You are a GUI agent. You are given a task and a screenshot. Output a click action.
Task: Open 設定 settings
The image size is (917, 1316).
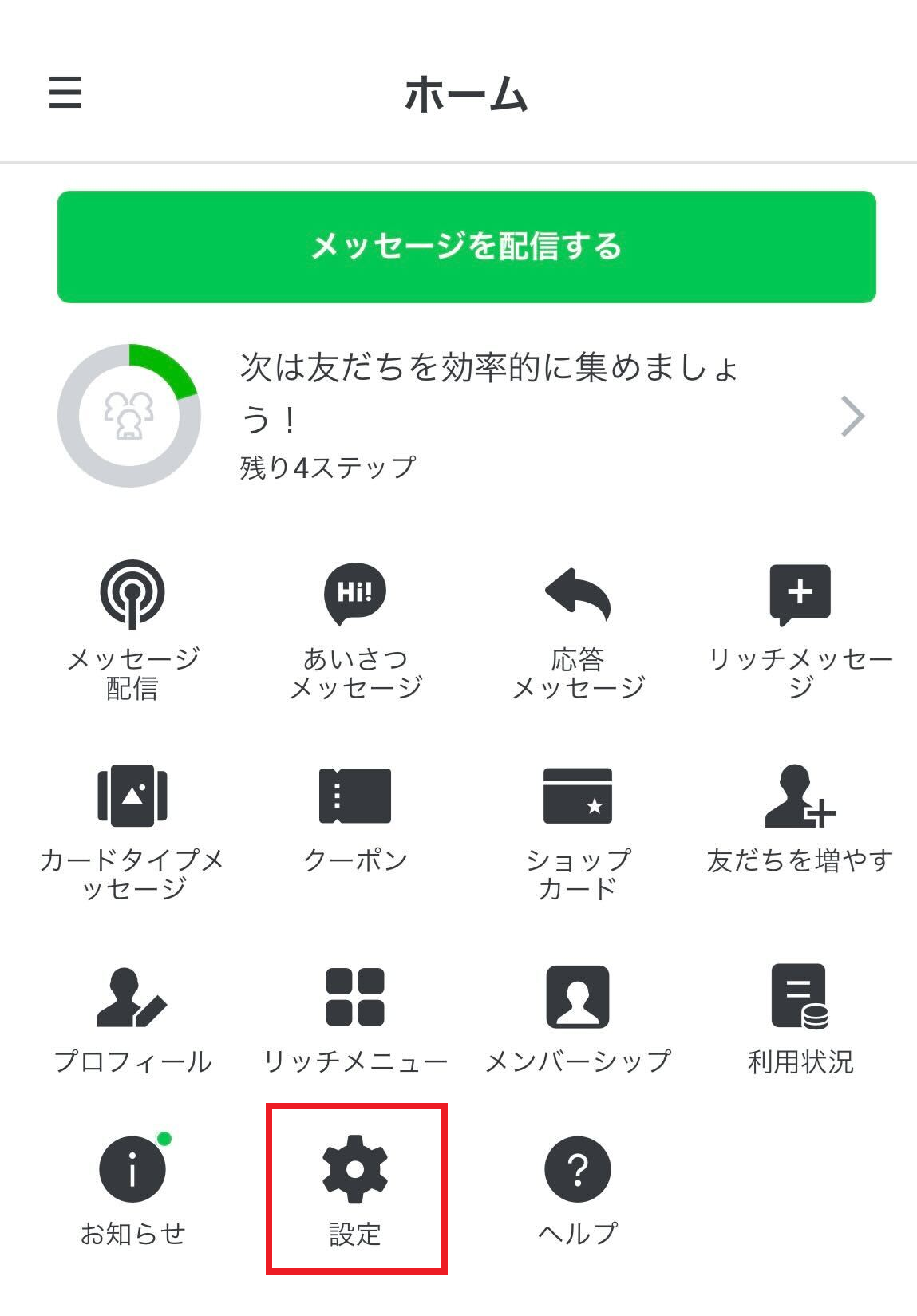(355, 1189)
